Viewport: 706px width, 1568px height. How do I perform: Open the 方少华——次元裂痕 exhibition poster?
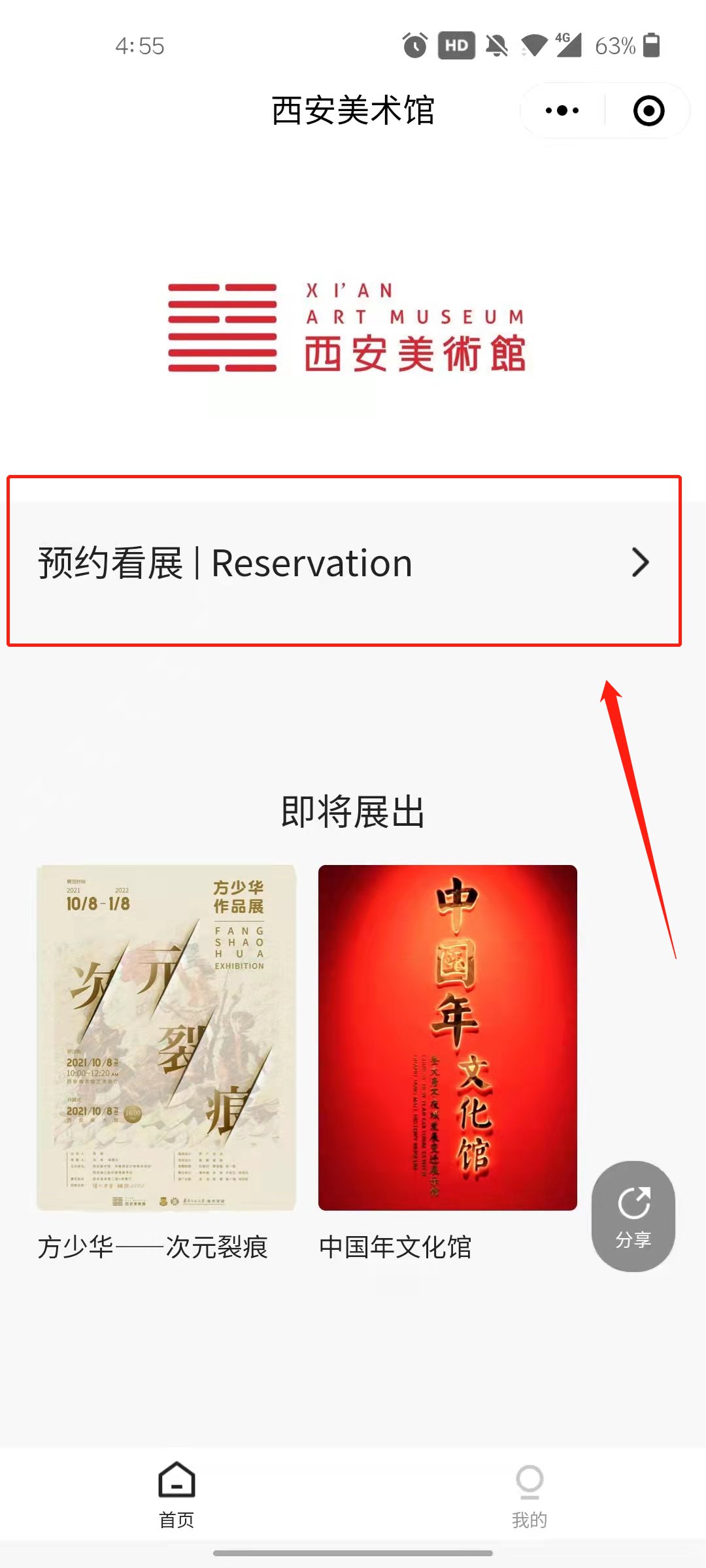coord(167,1037)
